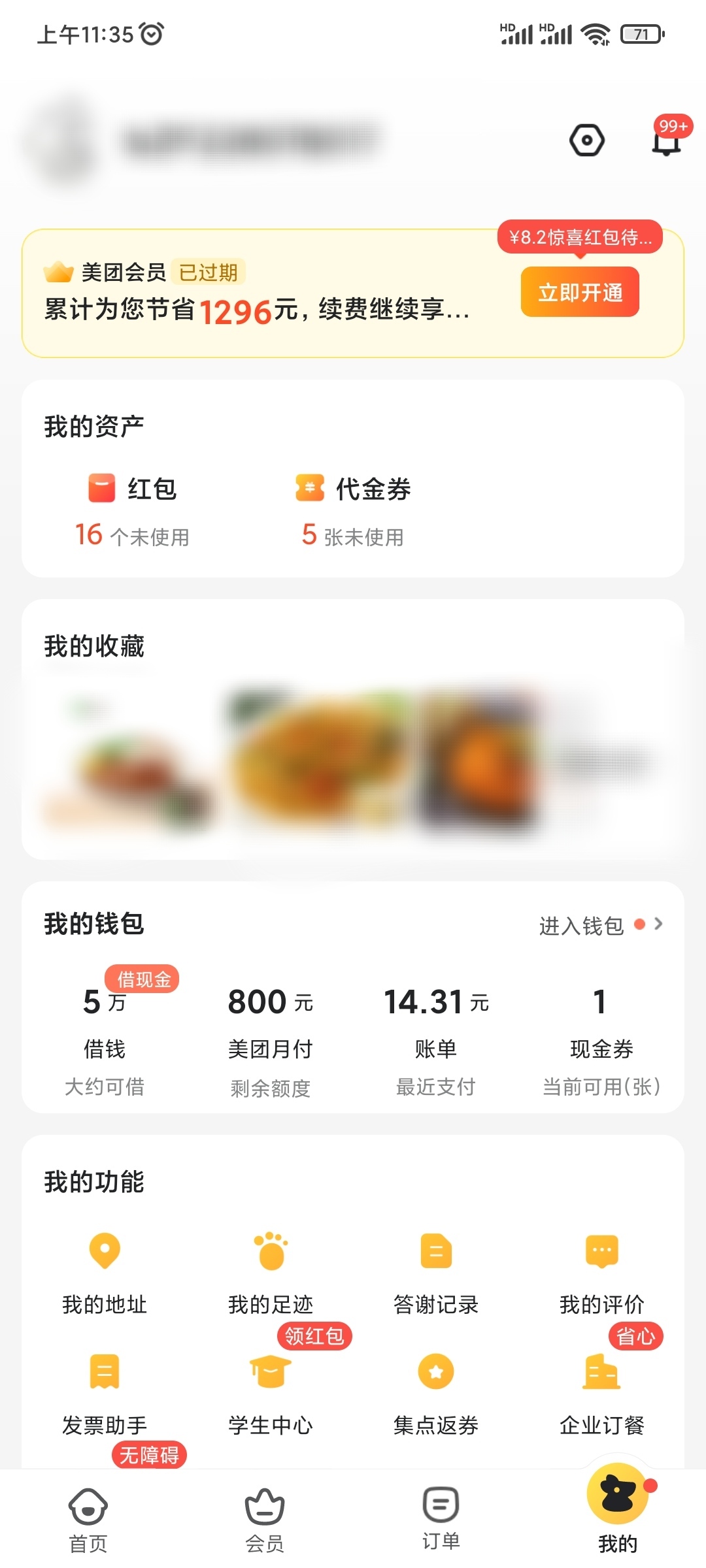Image resolution: width=706 pixels, height=1568 pixels.
Task: Expand the 进入钱包 wallet chevron
Action: coord(658,924)
